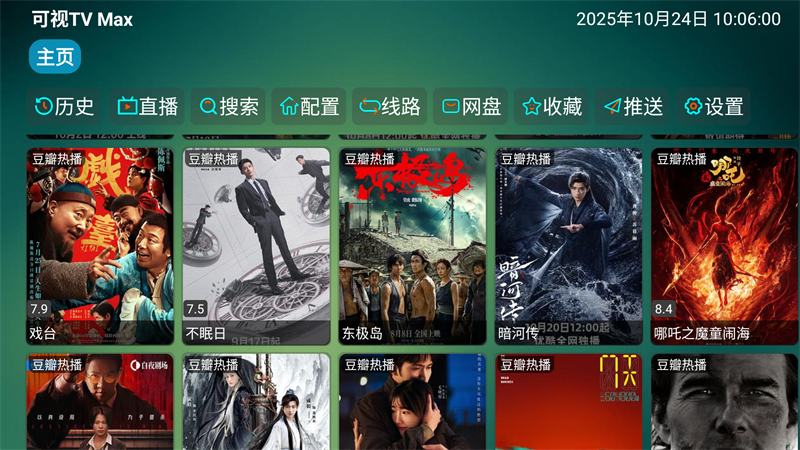
Task: Open 哪吒之魔童闹海 movie card
Action: (x=724, y=246)
